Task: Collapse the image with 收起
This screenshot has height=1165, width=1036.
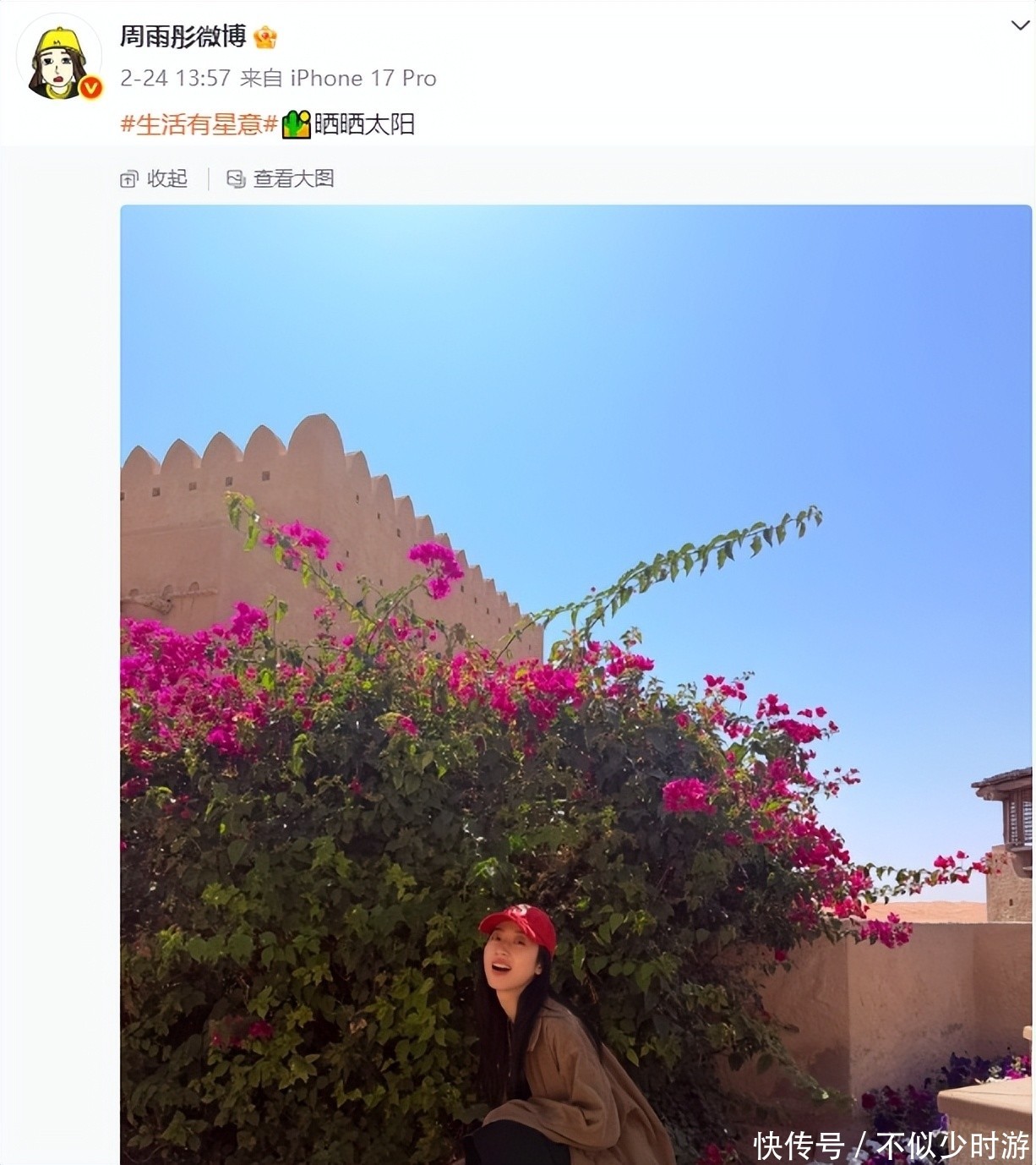Action: [x=155, y=178]
